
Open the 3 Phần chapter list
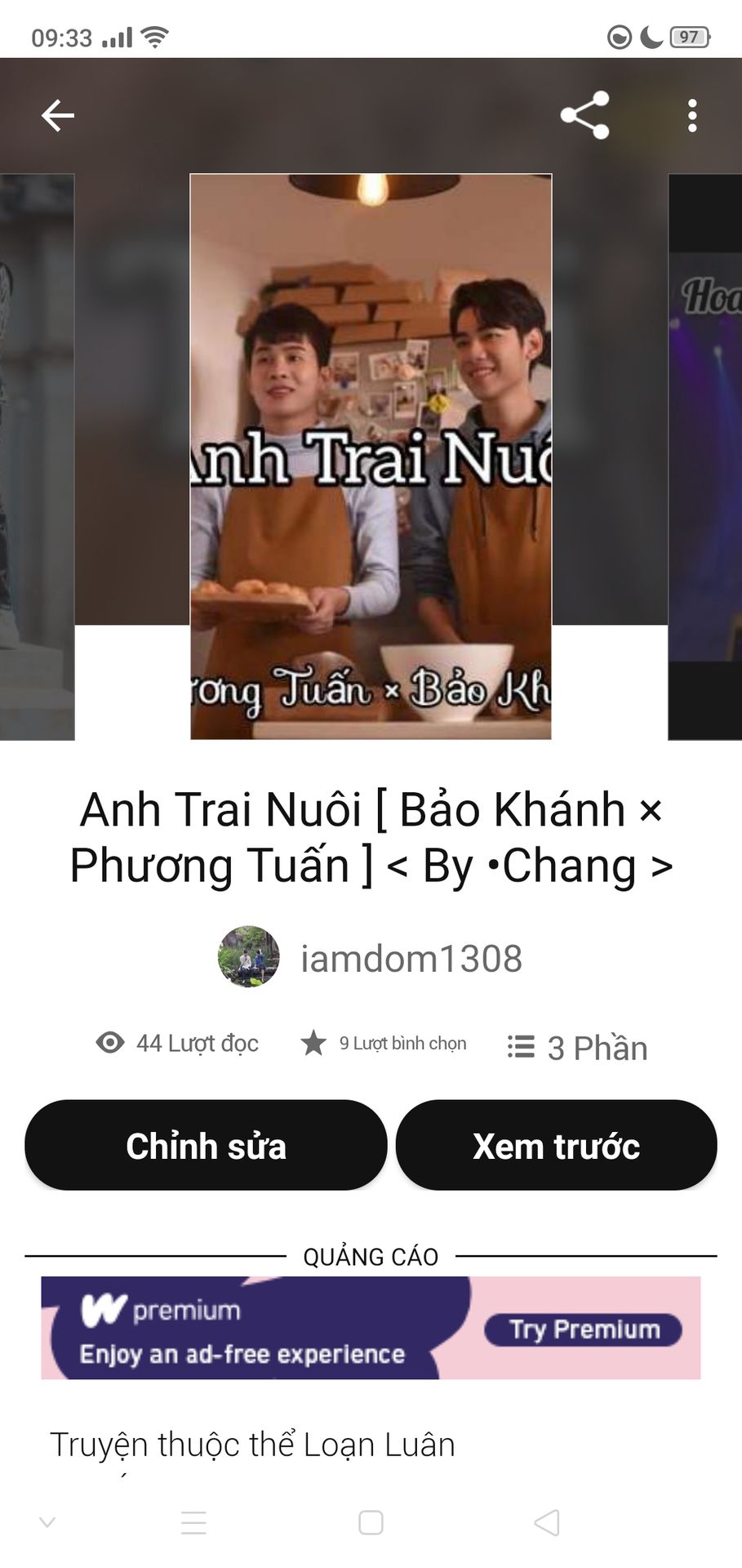pos(577,1048)
